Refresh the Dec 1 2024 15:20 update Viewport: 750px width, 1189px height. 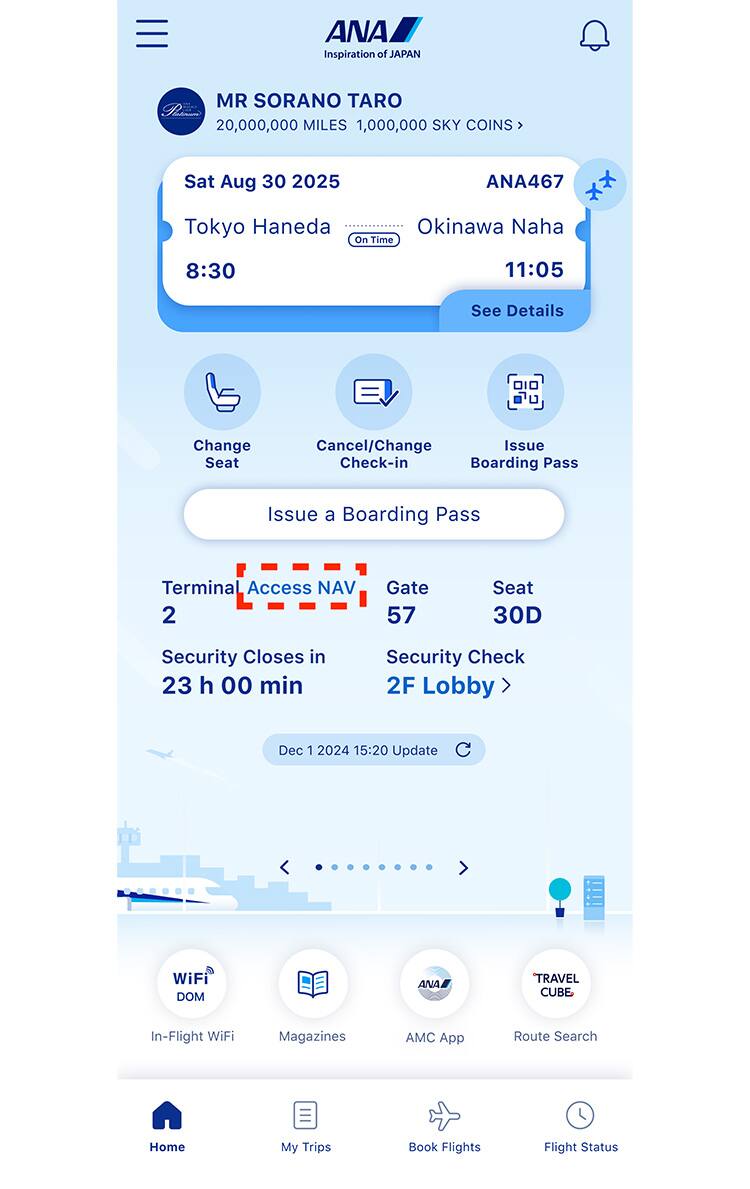pyautogui.click(x=463, y=750)
